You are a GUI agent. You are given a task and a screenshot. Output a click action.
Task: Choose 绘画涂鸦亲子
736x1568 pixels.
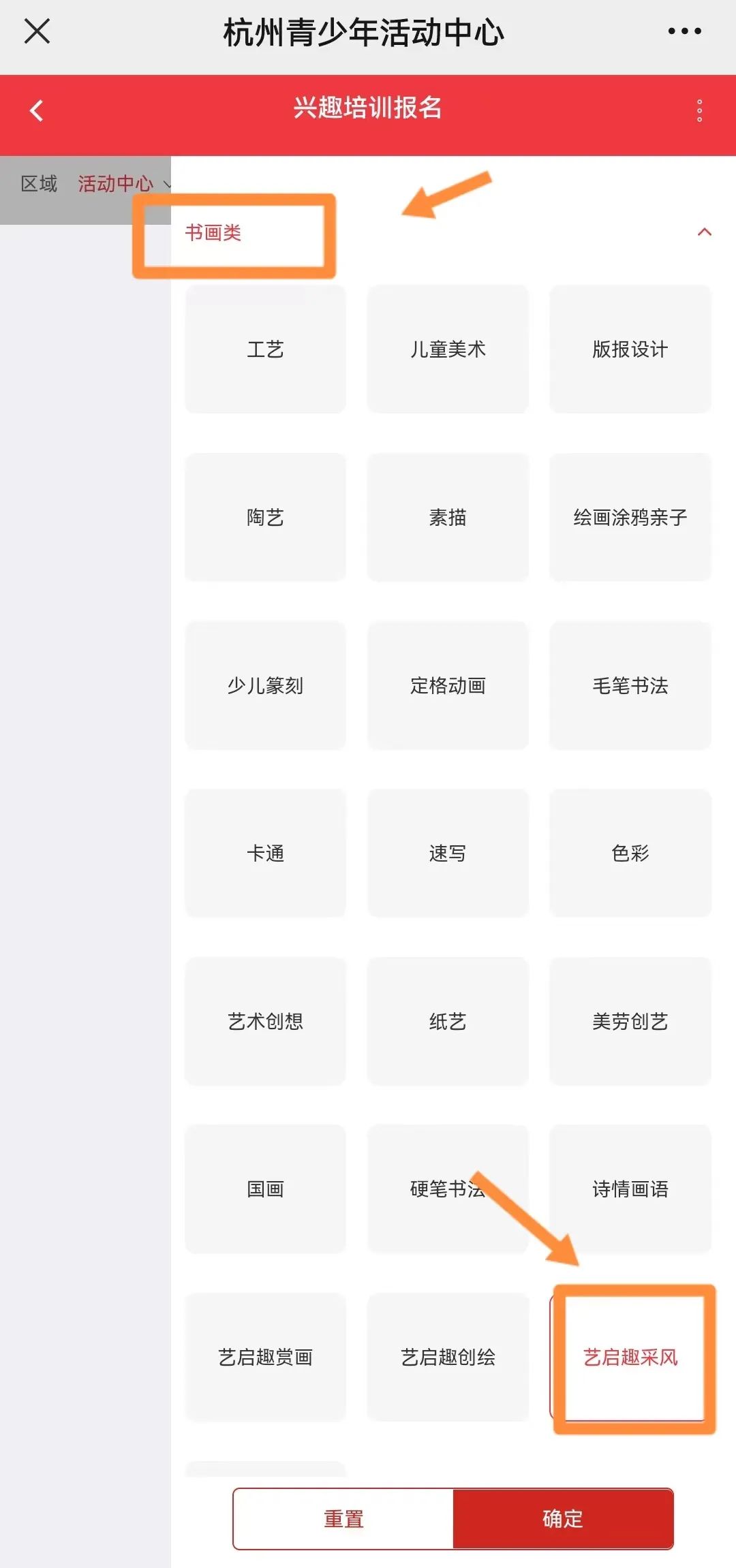pyautogui.click(x=630, y=518)
